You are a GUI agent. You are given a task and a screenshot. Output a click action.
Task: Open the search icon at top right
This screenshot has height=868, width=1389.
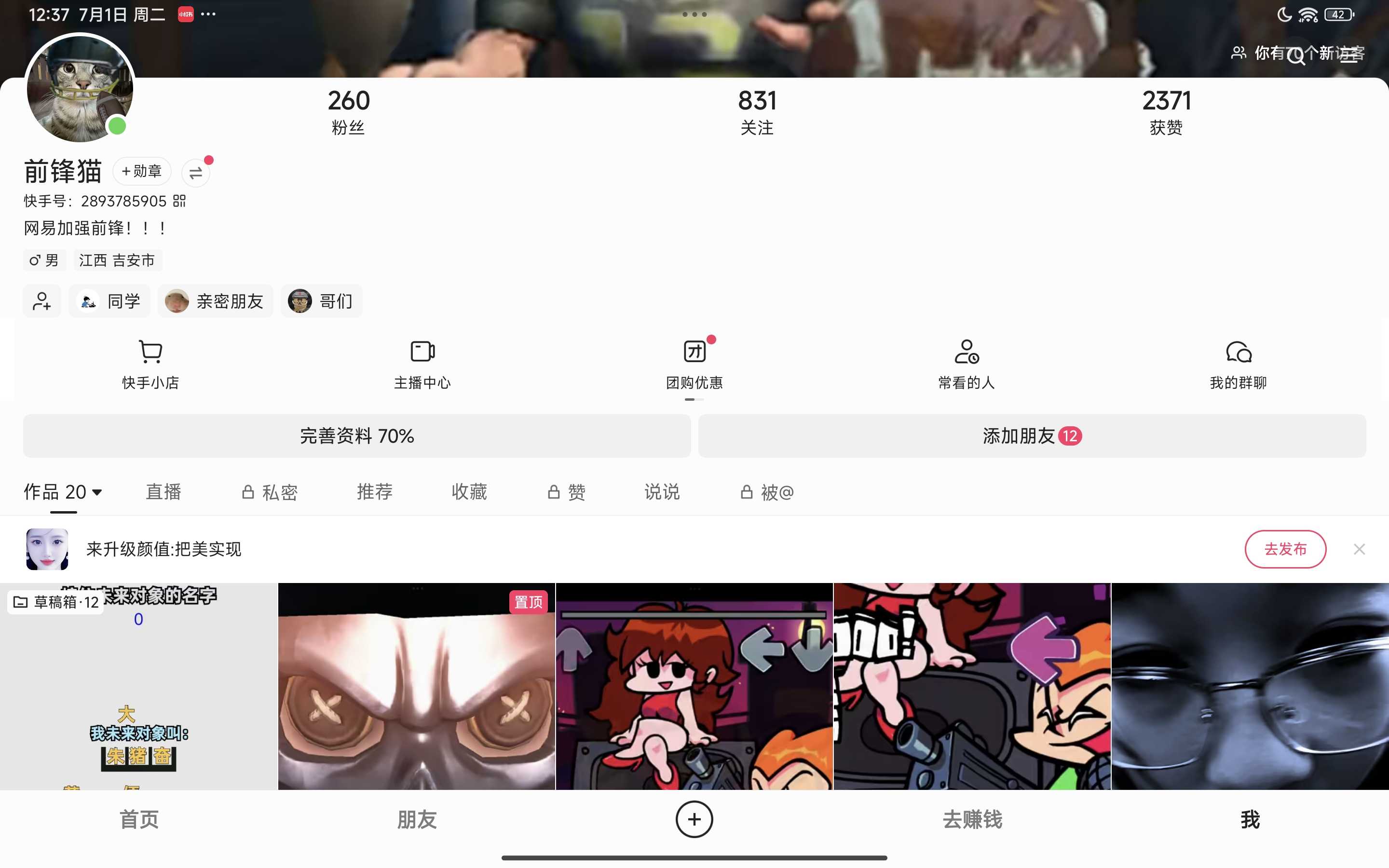pyautogui.click(x=1296, y=55)
